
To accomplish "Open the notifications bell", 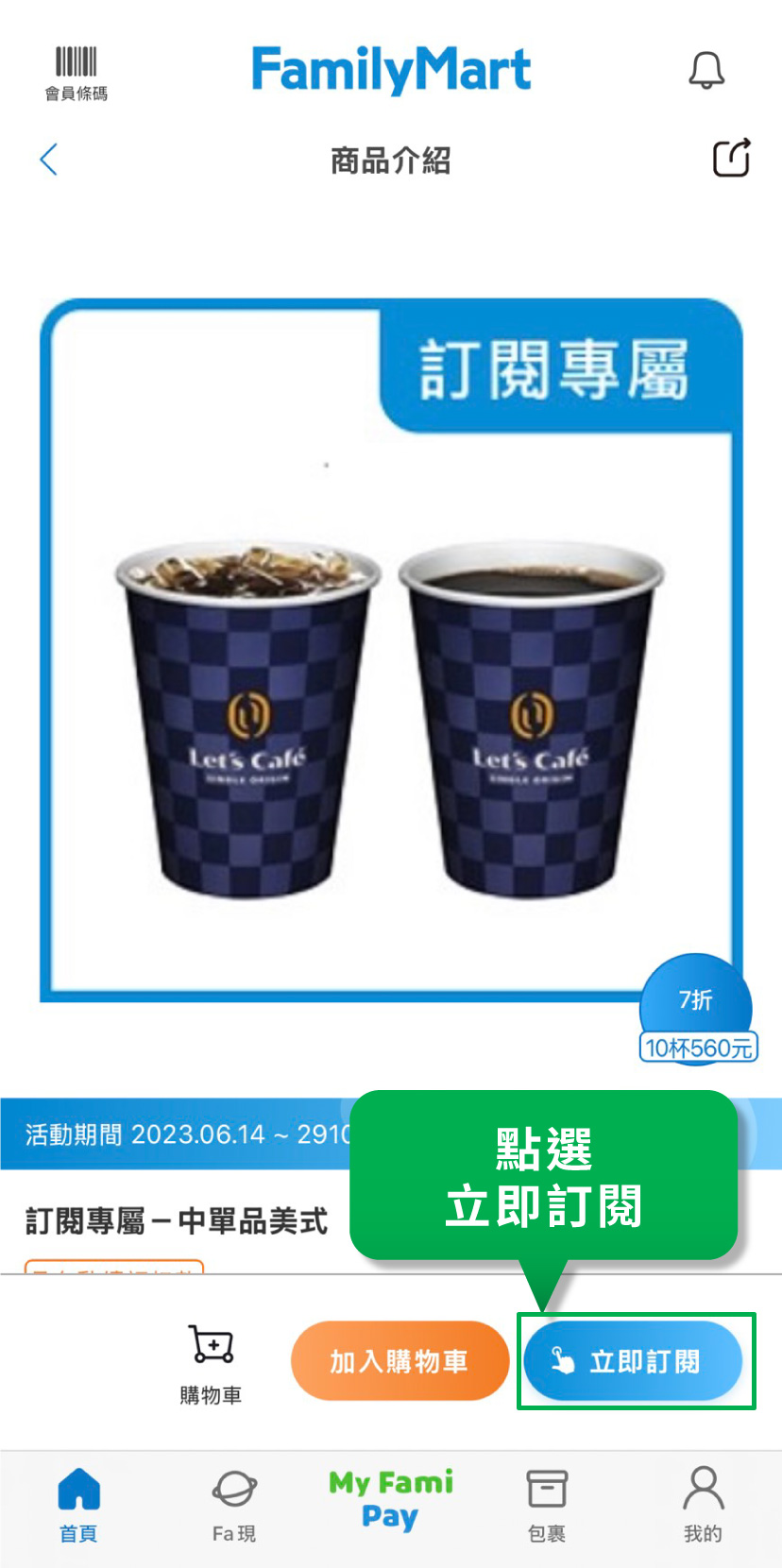I will tap(705, 71).
